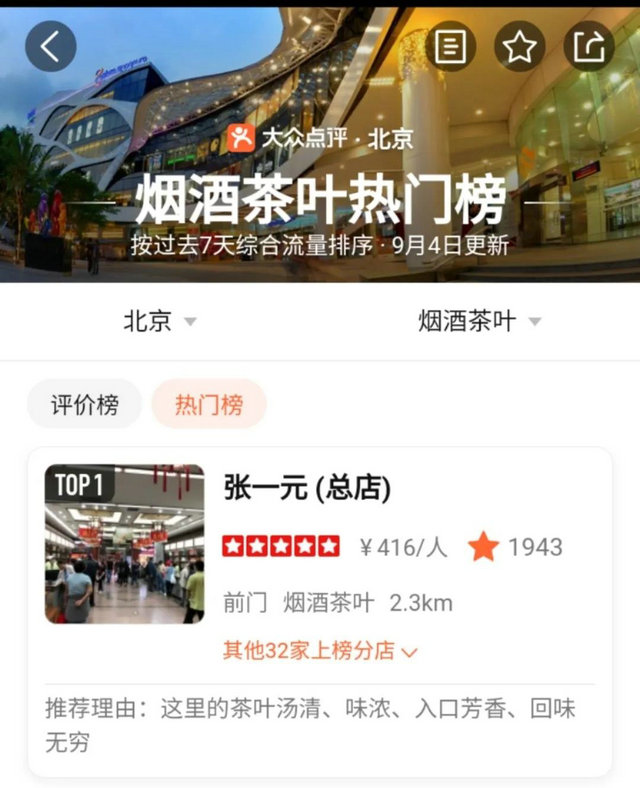This screenshot has width=640, height=788.
Task: Open the 烟酒茶叶 category dropdown
Action: (480, 321)
